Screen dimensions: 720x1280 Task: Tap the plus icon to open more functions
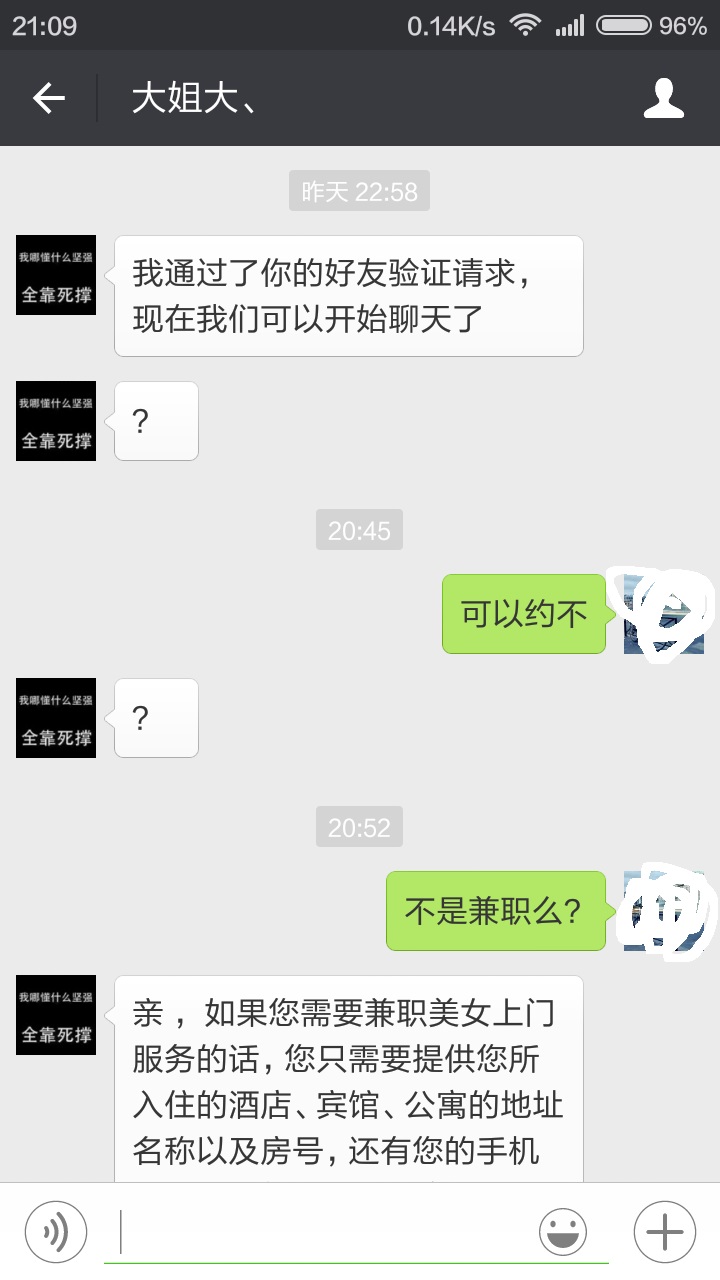663,1231
